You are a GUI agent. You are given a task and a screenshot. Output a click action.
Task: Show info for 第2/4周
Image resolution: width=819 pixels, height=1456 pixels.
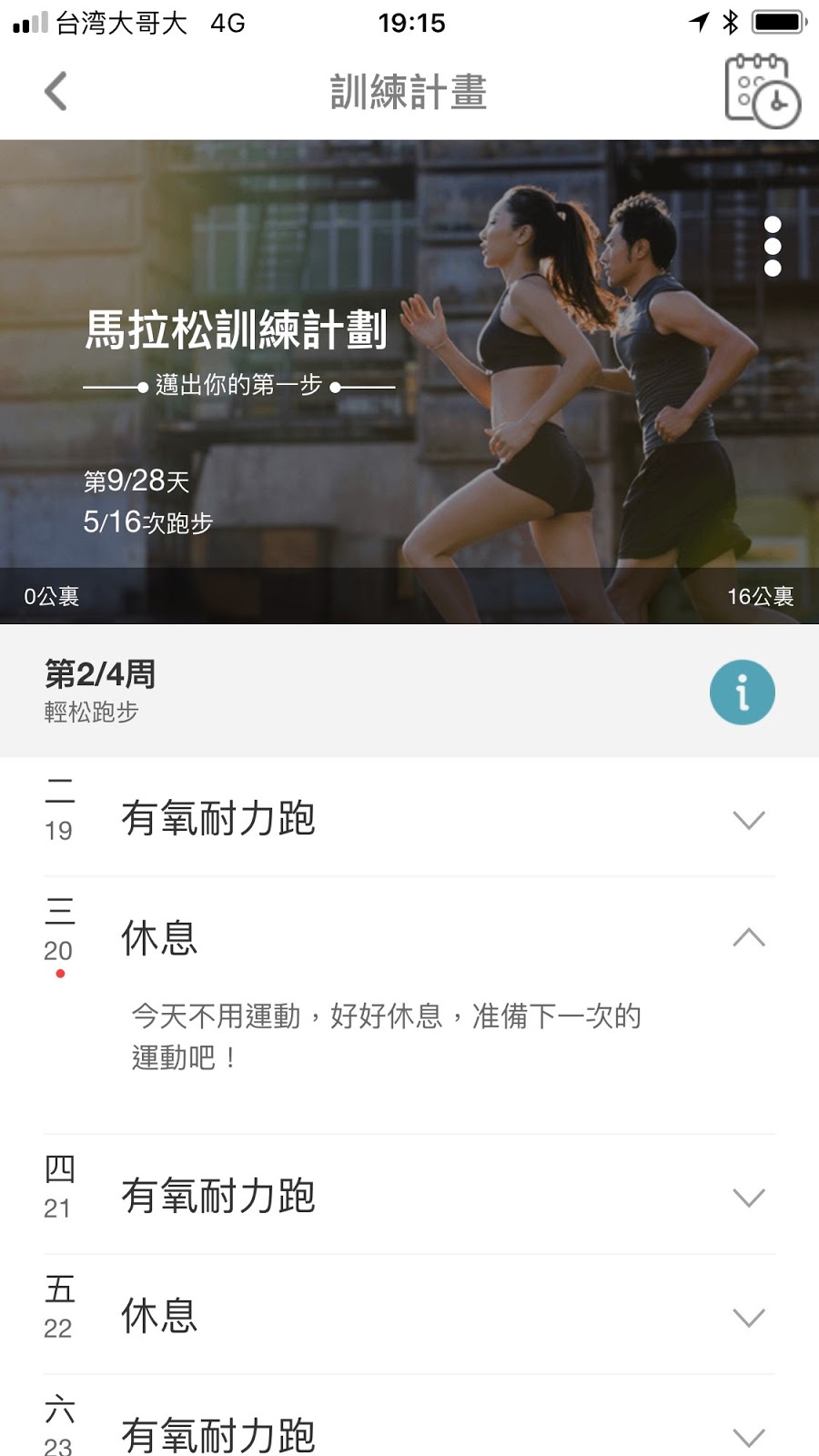click(x=742, y=693)
